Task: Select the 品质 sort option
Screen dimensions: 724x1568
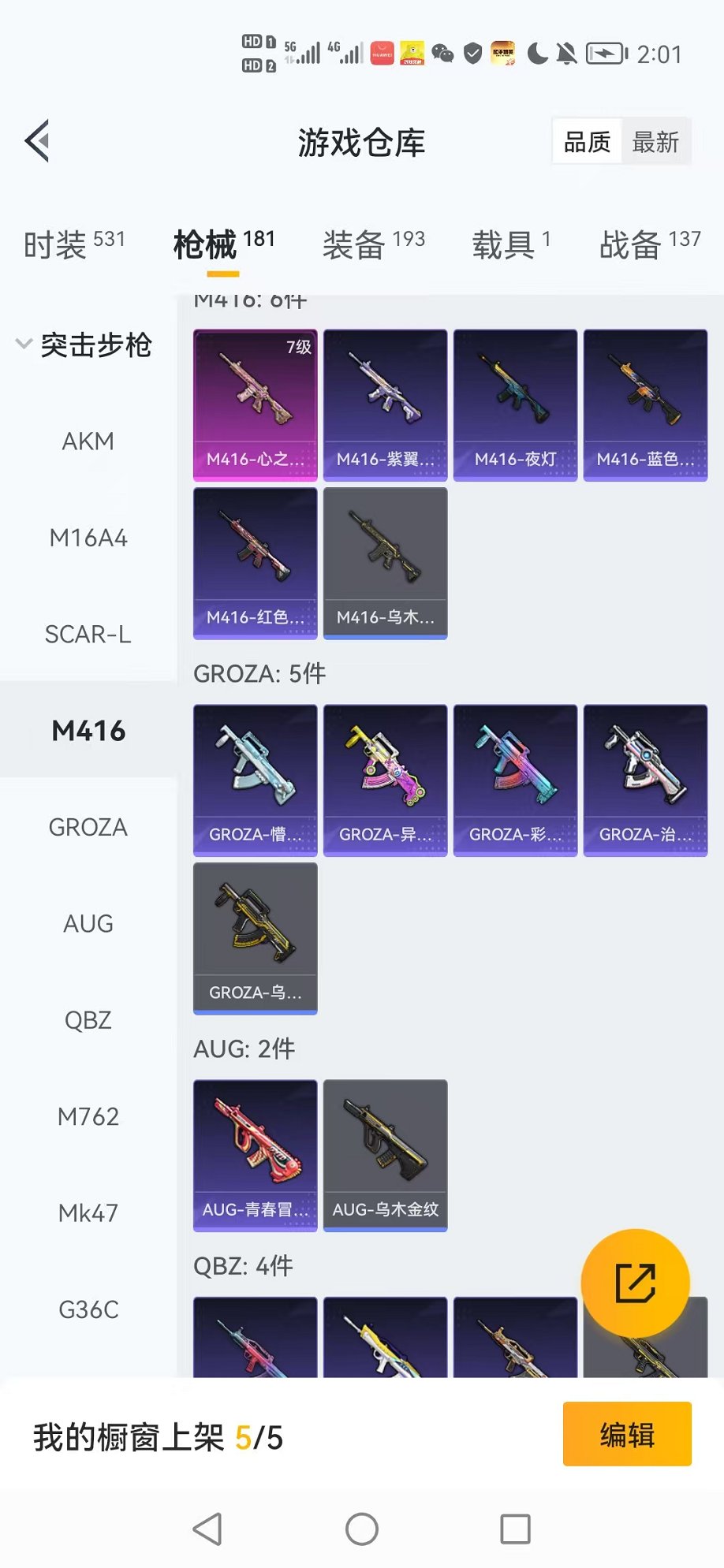Action: [x=588, y=142]
